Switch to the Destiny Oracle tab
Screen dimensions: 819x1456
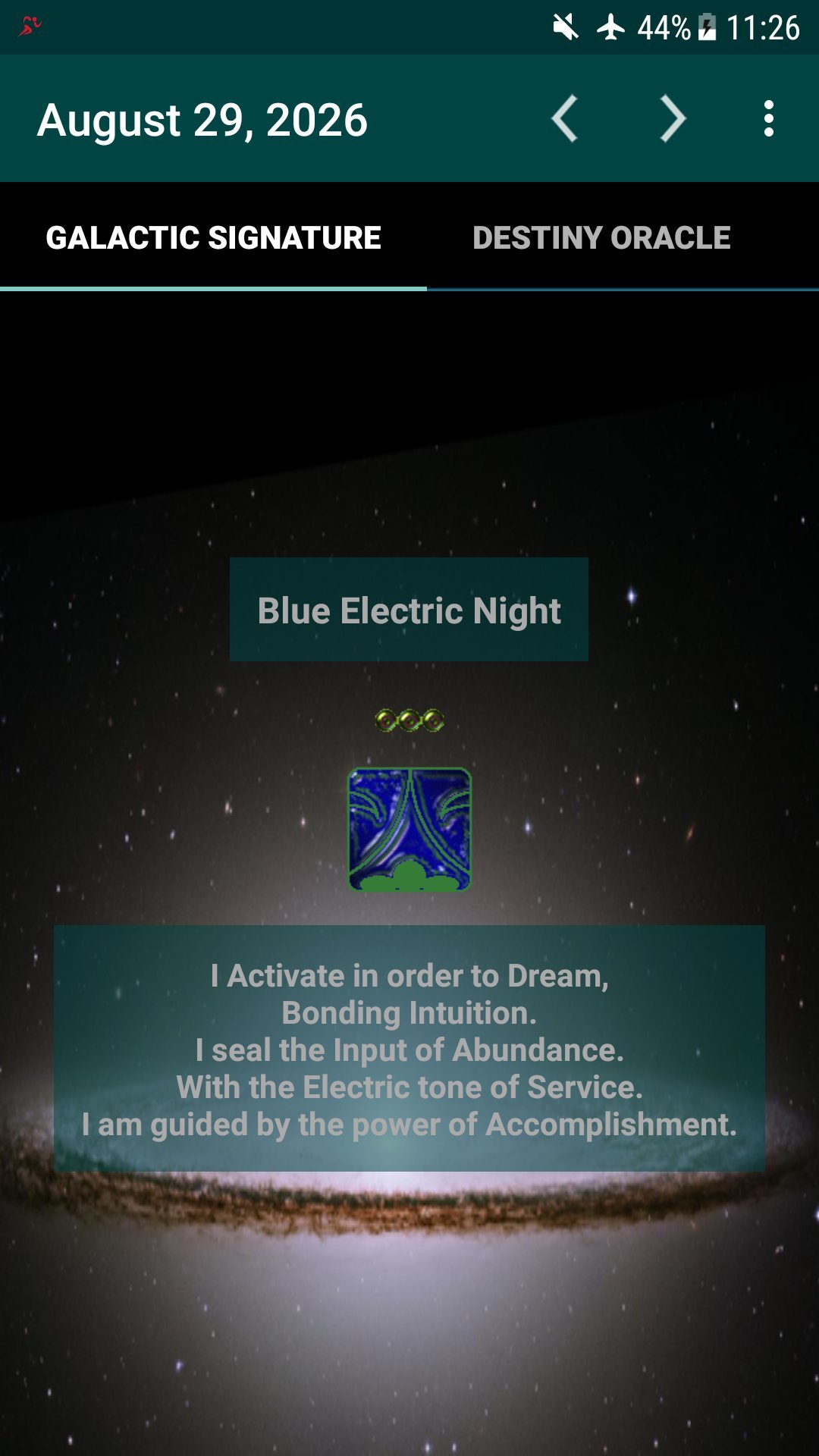601,237
